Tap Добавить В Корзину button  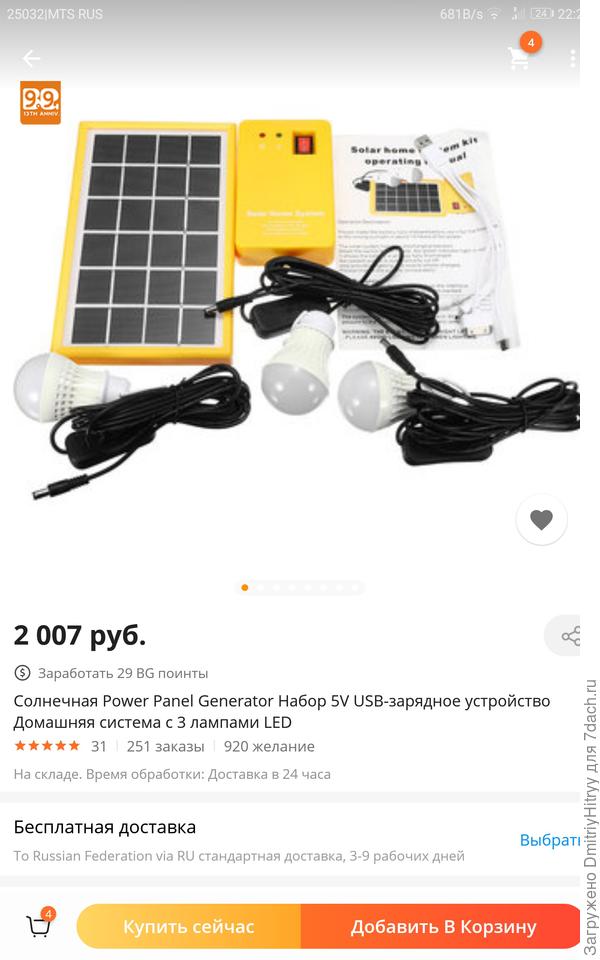[x=443, y=926]
